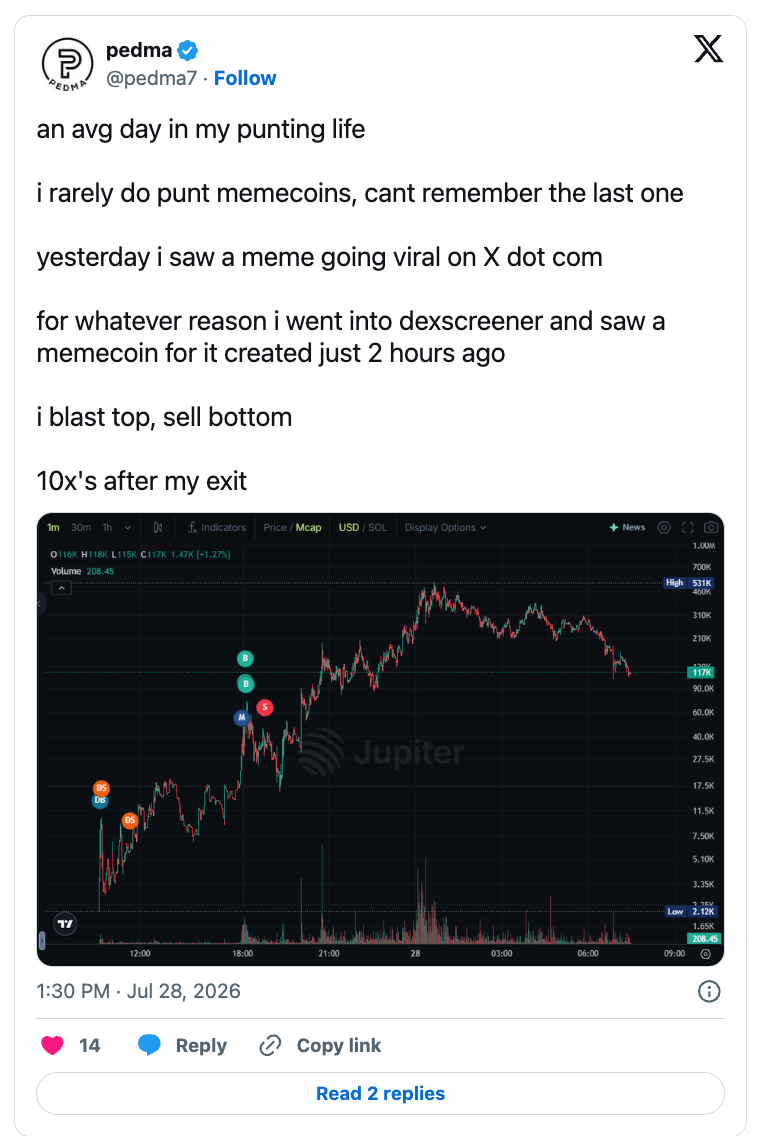Open pedma's profile avatar
760x1148 pixels.
coord(67,64)
